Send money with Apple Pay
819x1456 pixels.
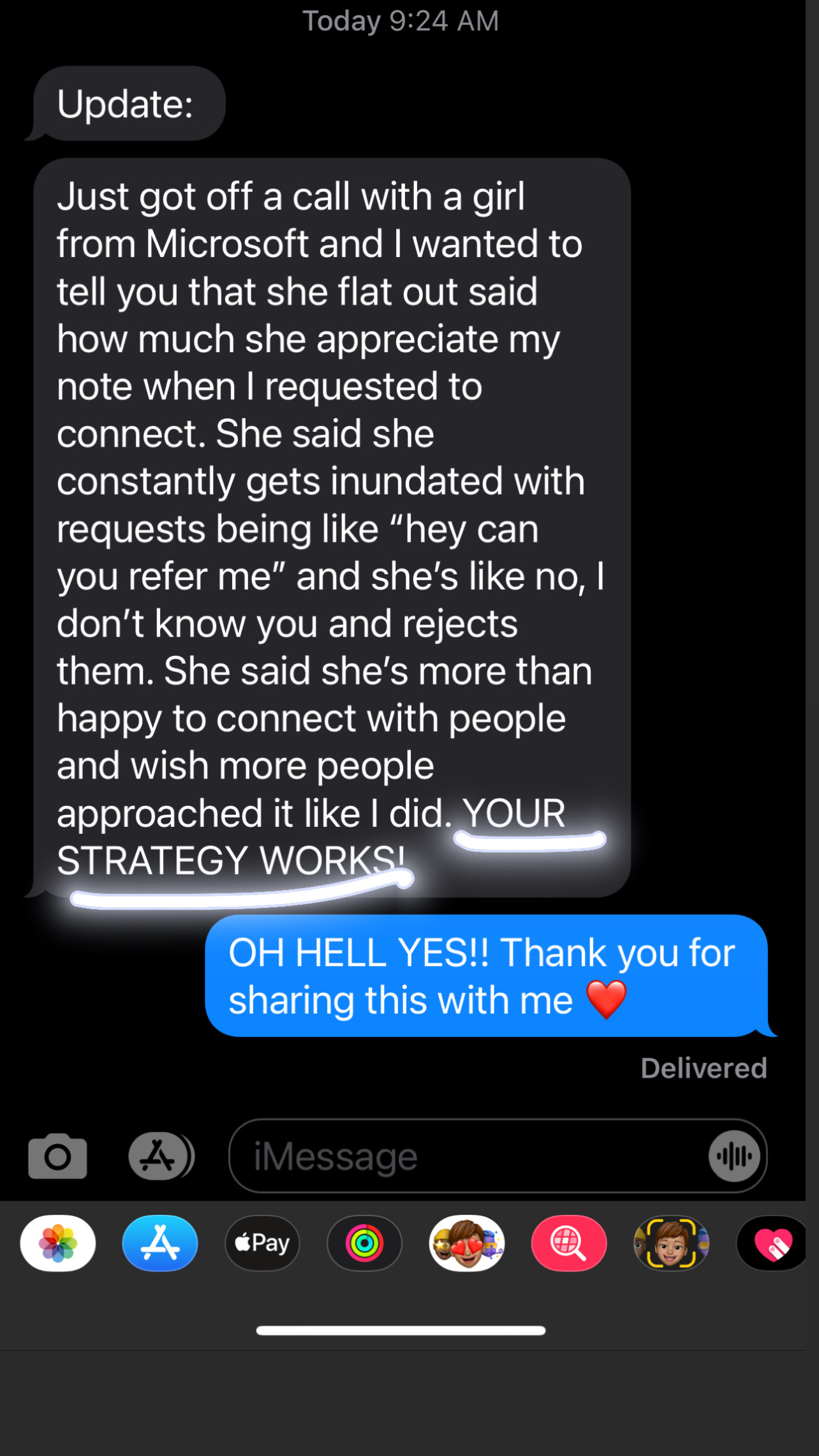262,1243
